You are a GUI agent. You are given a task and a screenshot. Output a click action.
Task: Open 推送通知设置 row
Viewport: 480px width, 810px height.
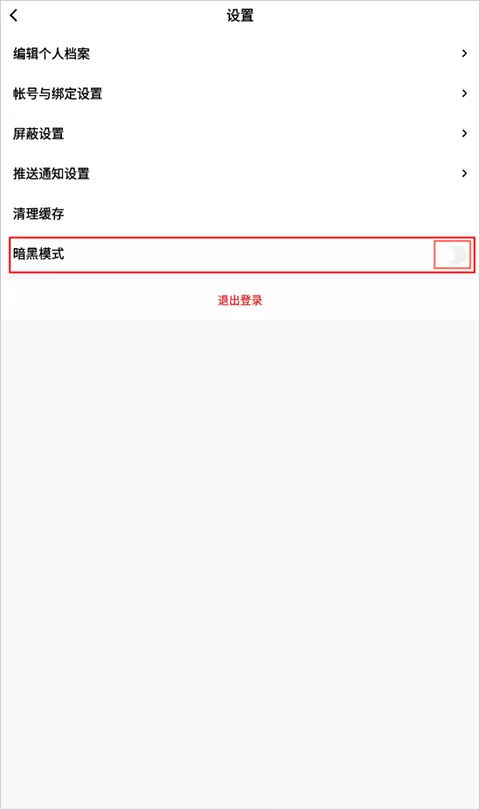pyautogui.click(x=240, y=174)
